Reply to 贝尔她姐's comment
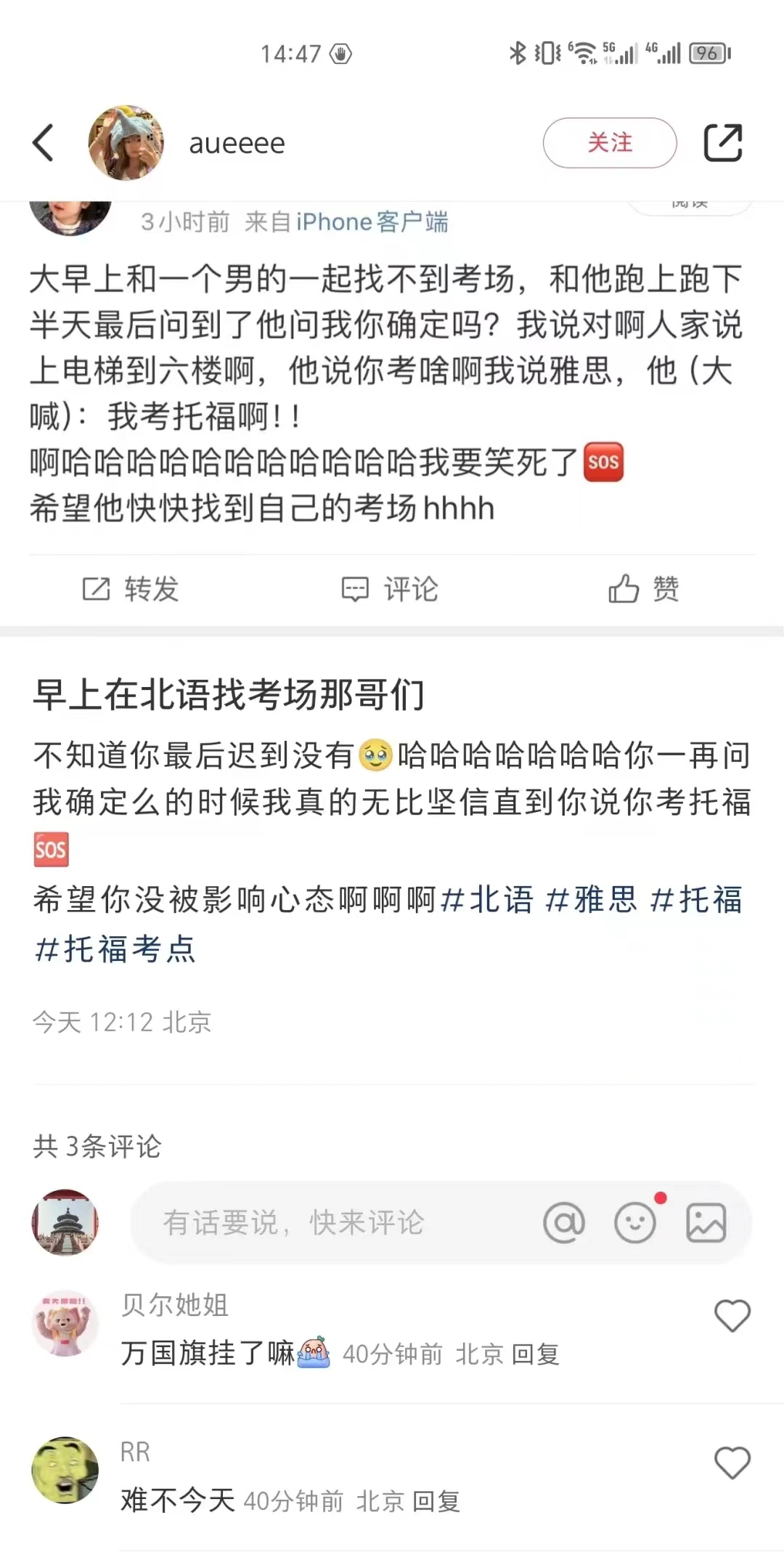This screenshot has width=784, height=1560. (x=536, y=1354)
